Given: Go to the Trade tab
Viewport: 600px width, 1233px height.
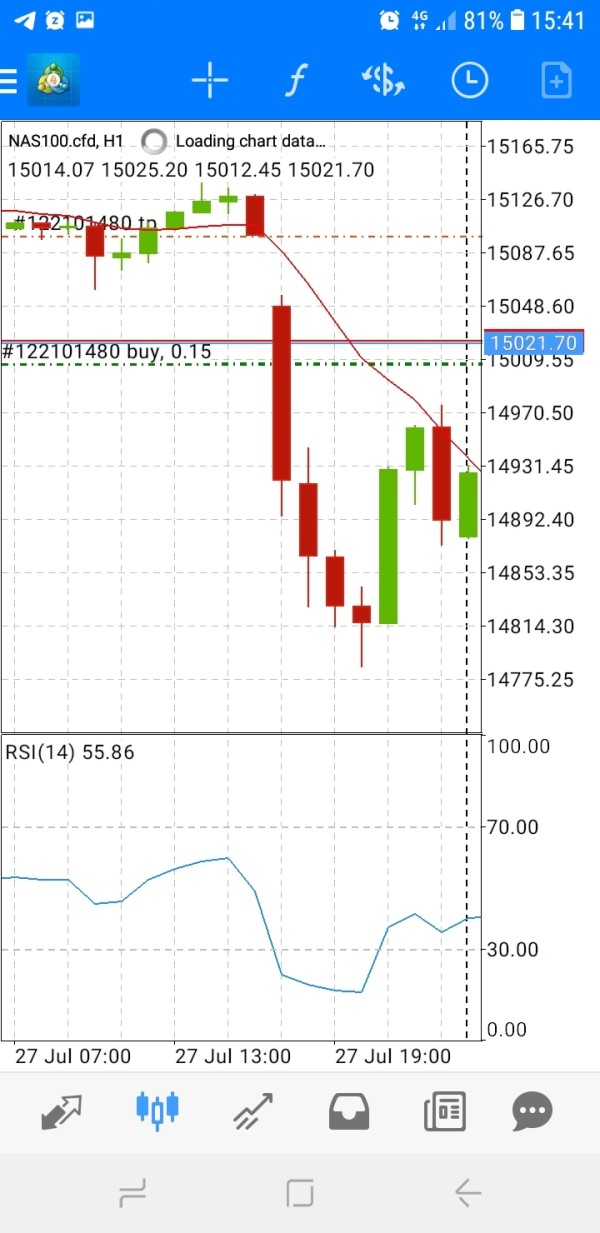Looking at the screenshot, I should [254, 1111].
